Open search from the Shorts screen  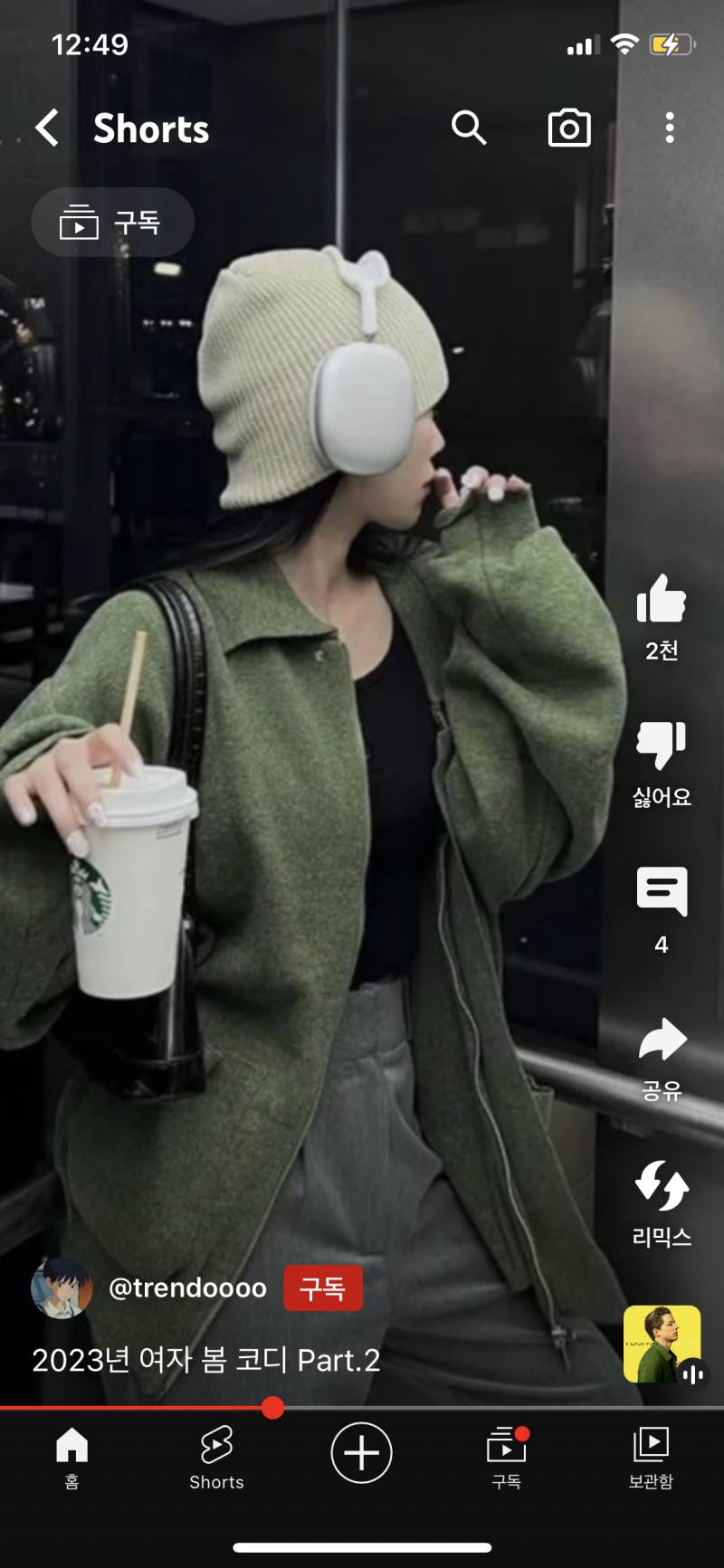tap(470, 129)
